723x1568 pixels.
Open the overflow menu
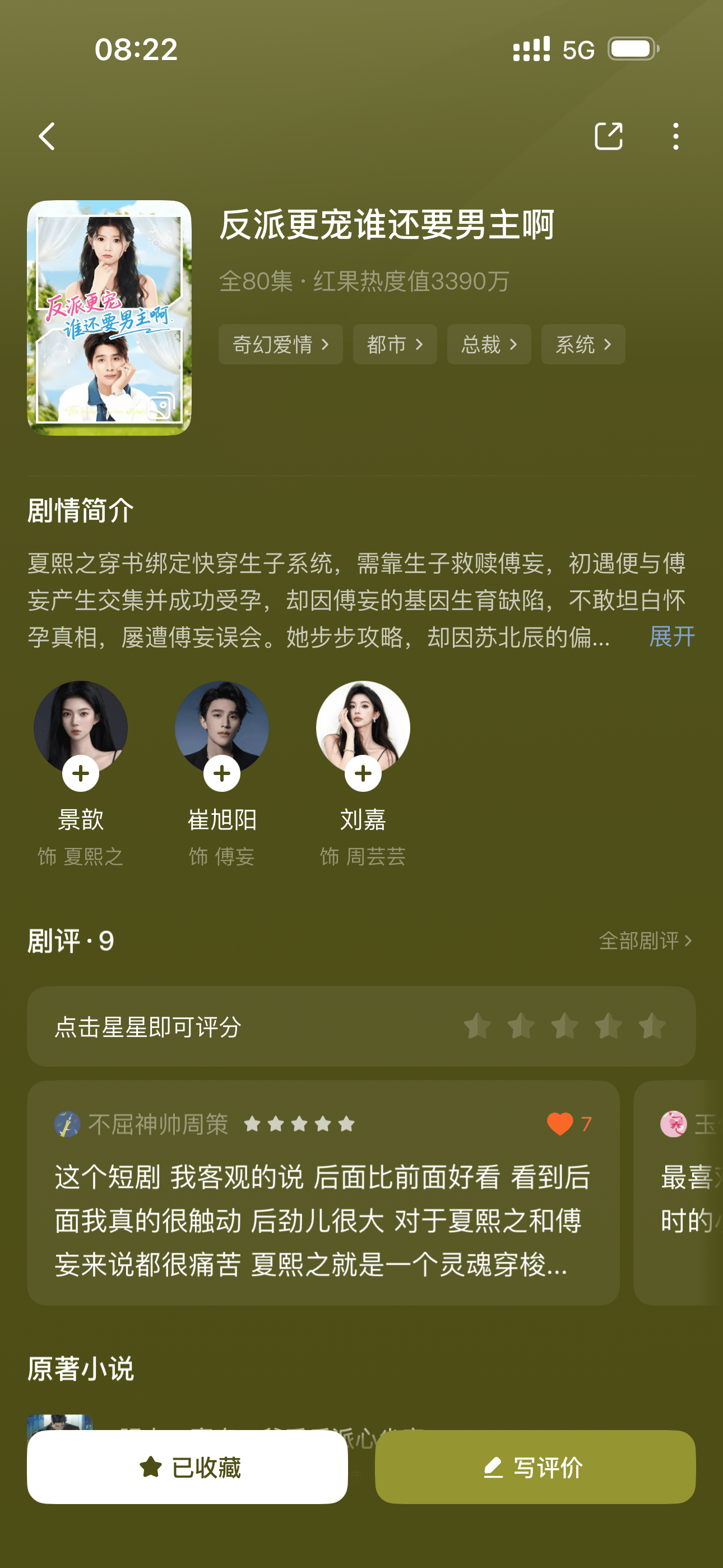[x=675, y=136]
